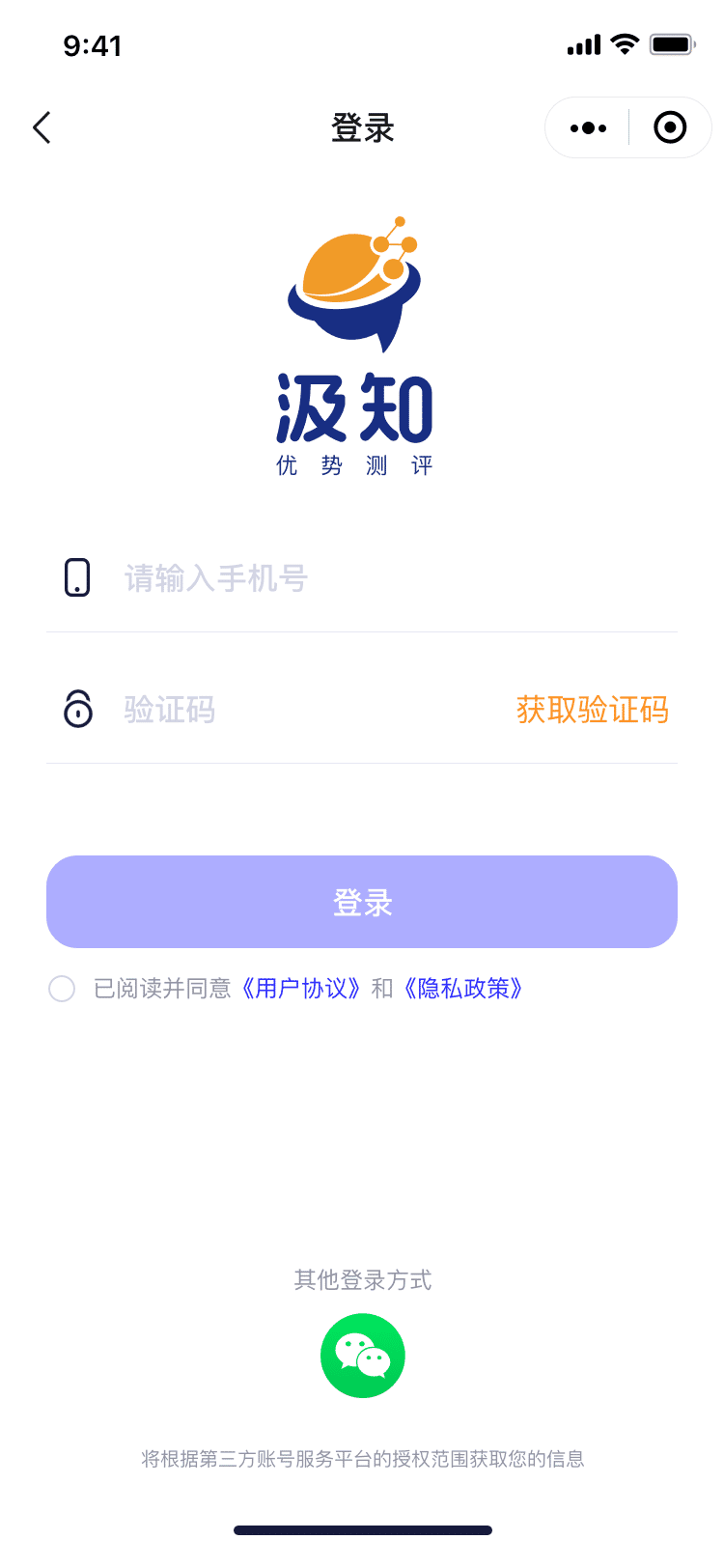Log in with the green WeChat icon
This screenshot has width=724, height=1568.
tap(362, 1356)
